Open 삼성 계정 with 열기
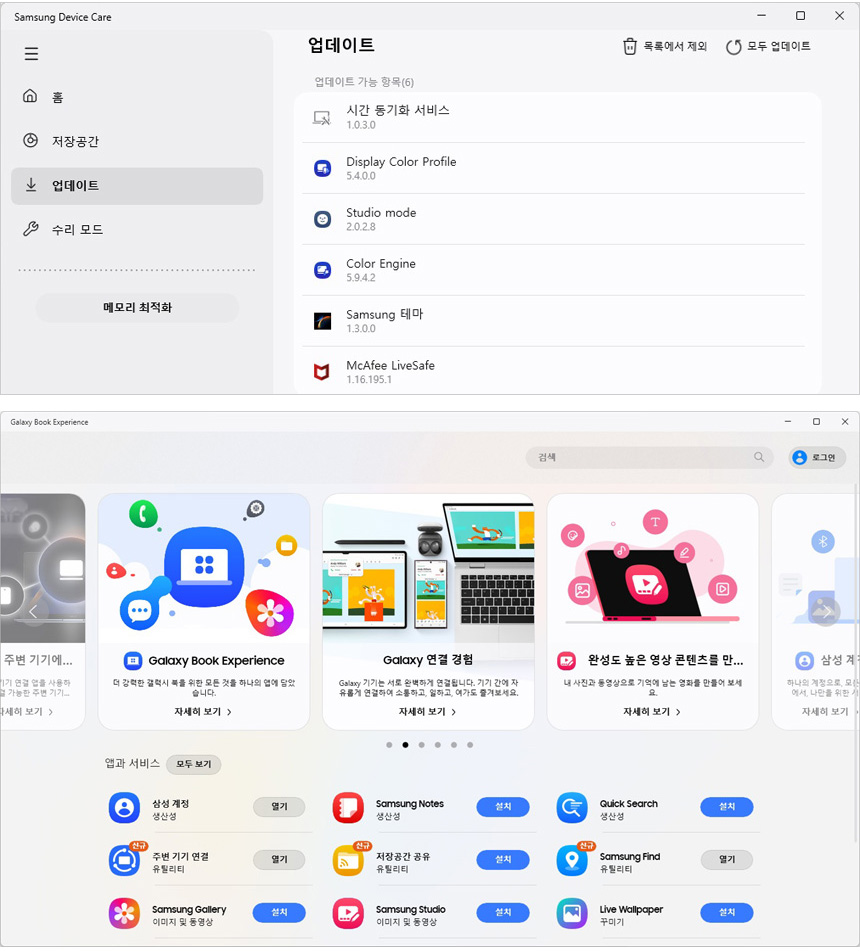The height and width of the screenshot is (951, 860). point(279,807)
